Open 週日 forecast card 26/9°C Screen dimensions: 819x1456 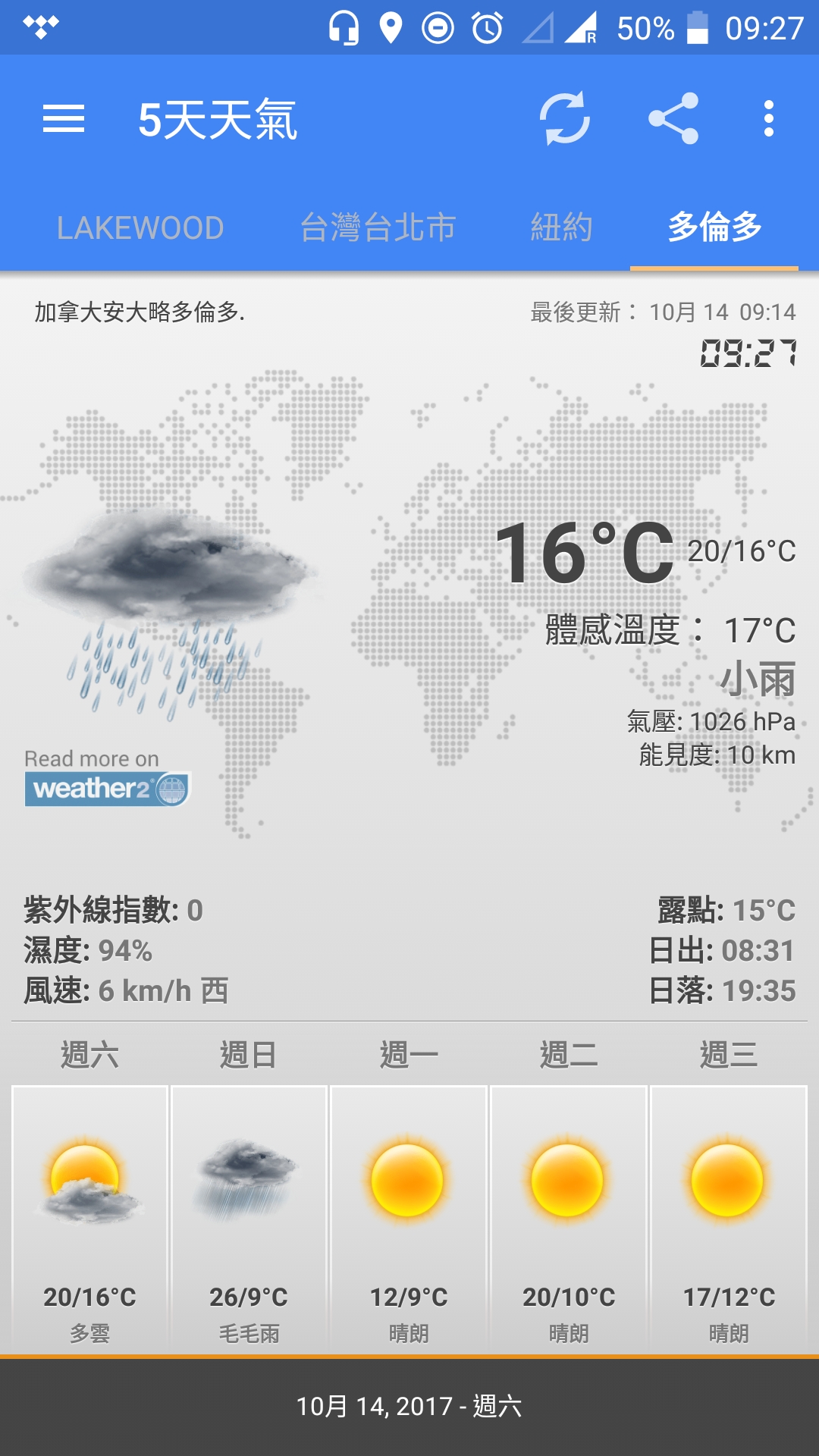pyautogui.click(x=249, y=1218)
